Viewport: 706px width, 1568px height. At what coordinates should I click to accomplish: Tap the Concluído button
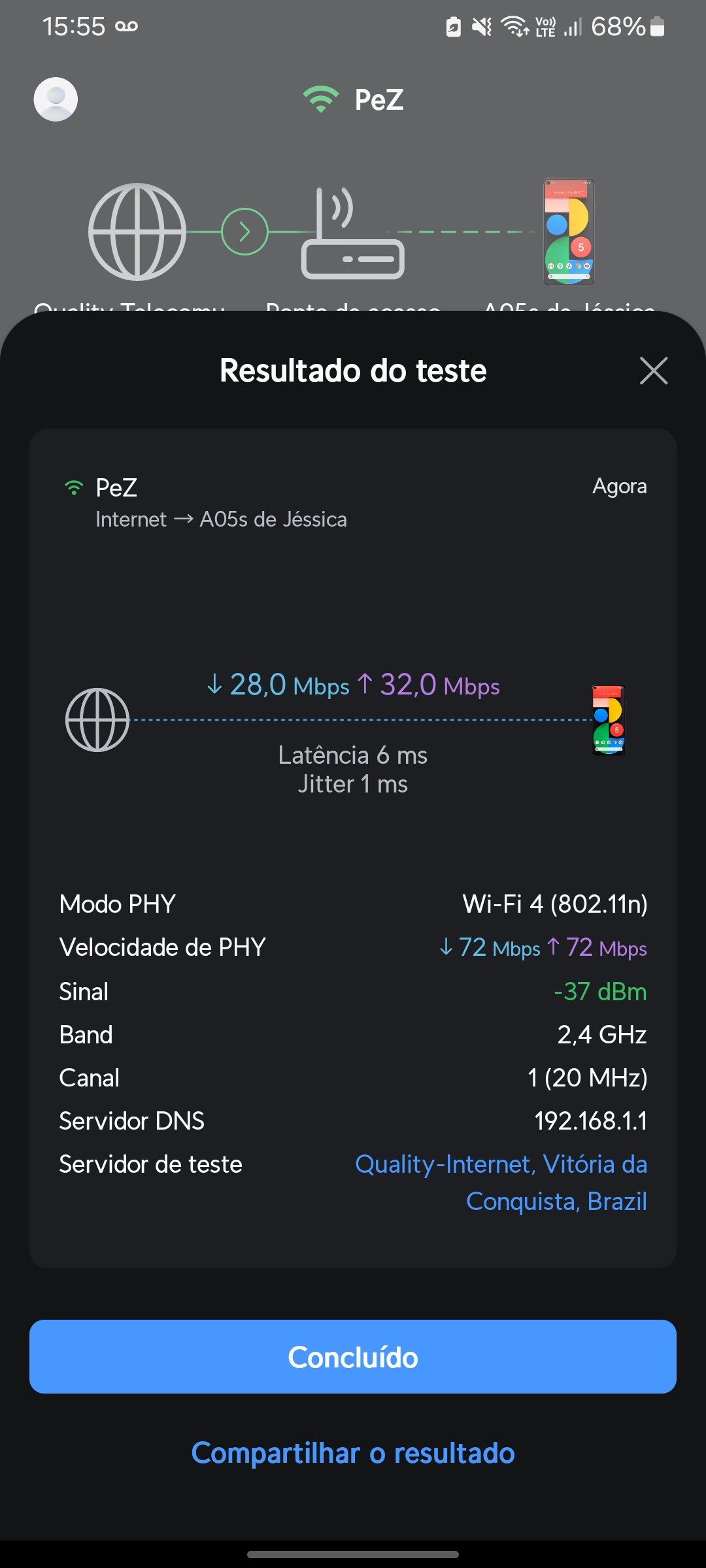point(353,1357)
